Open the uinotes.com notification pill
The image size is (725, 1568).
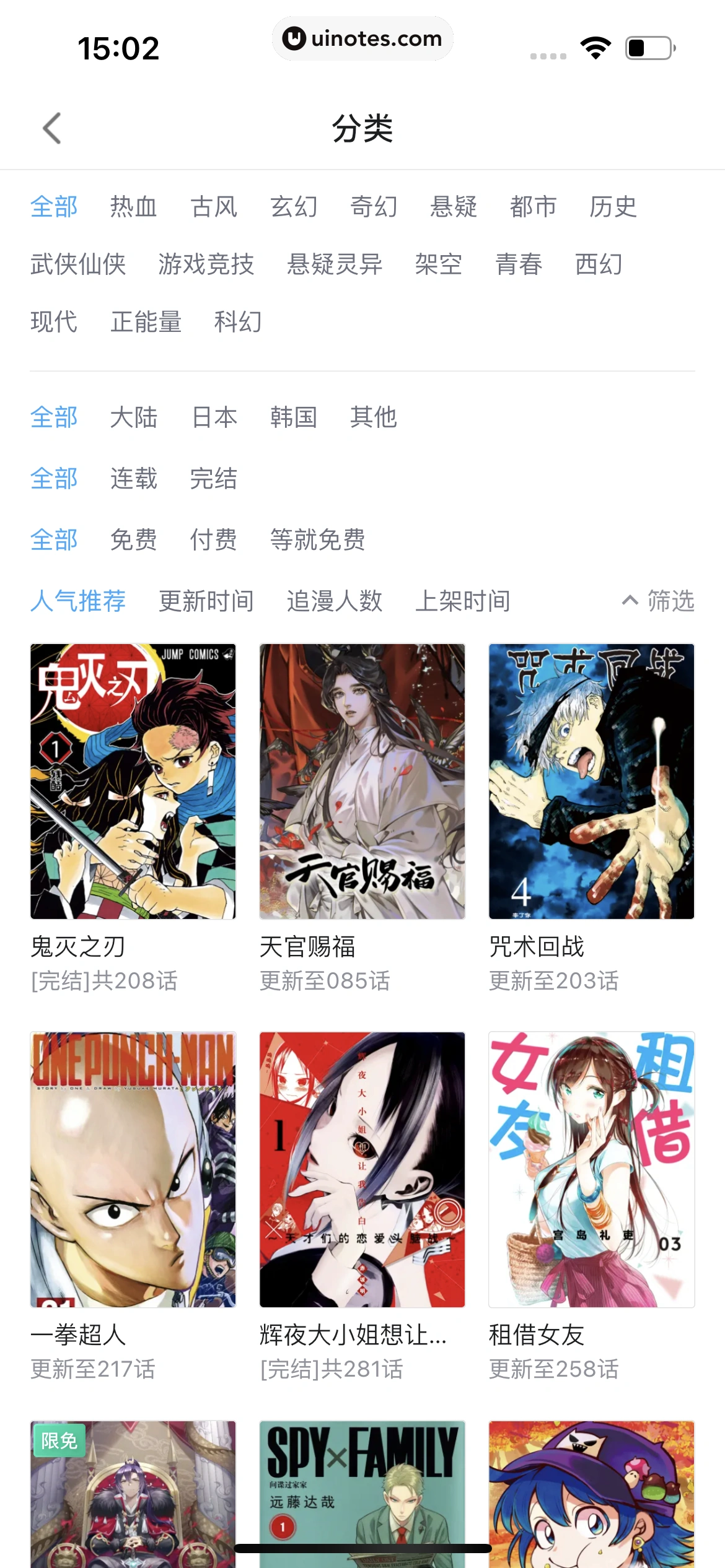click(x=362, y=38)
